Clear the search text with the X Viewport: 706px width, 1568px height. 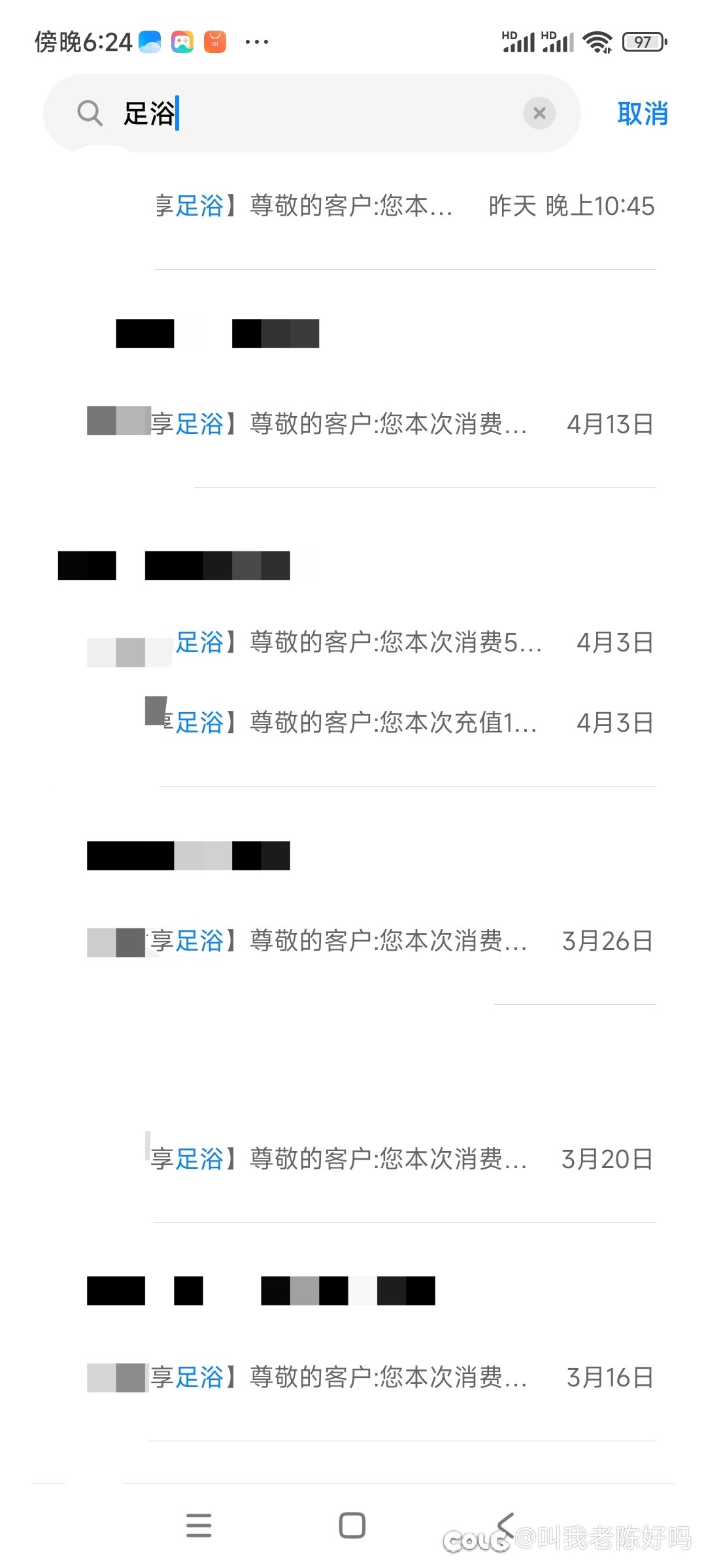pyautogui.click(x=539, y=113)
